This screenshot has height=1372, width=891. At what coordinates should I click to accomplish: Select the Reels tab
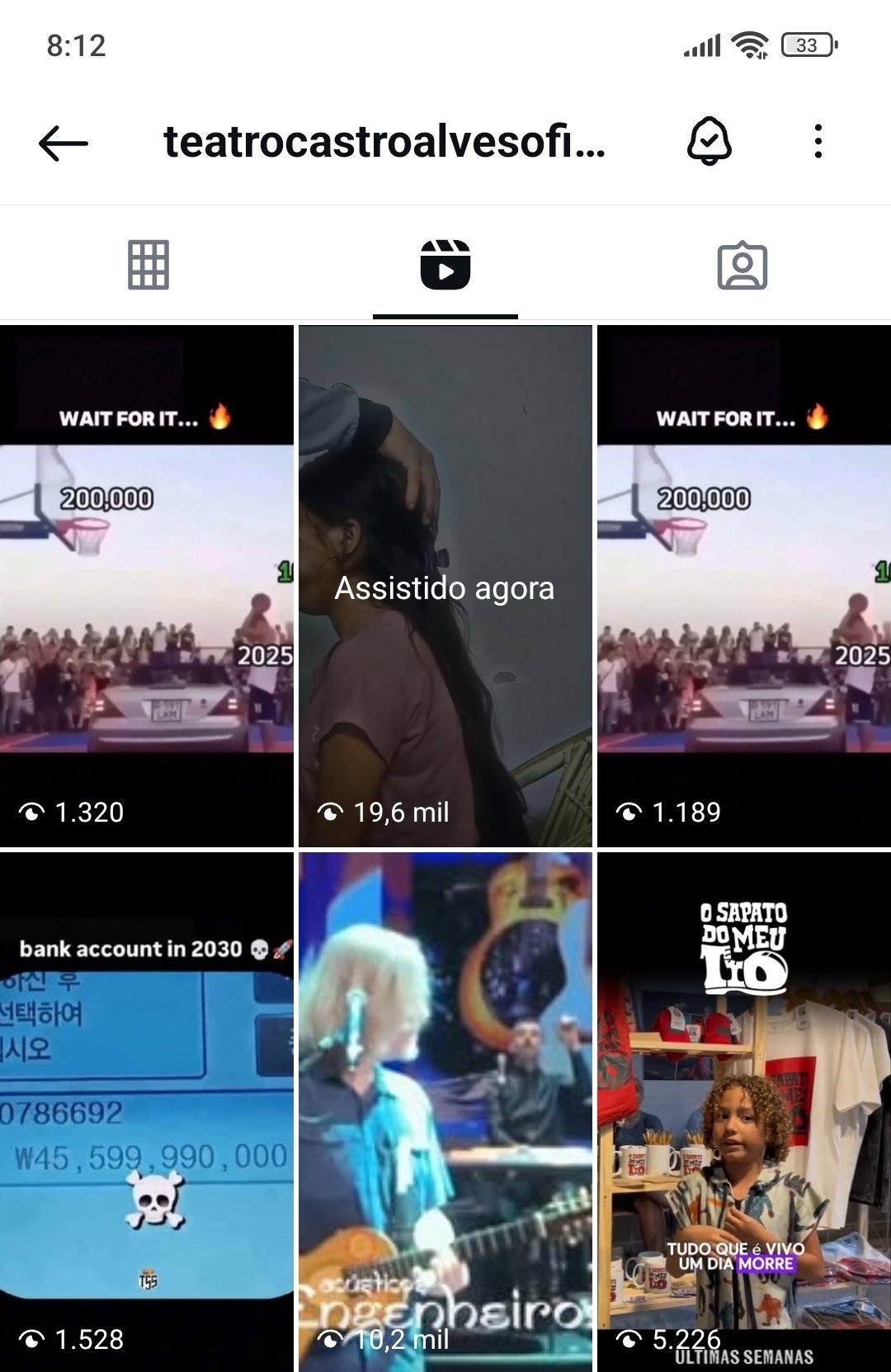click(445, 265)
